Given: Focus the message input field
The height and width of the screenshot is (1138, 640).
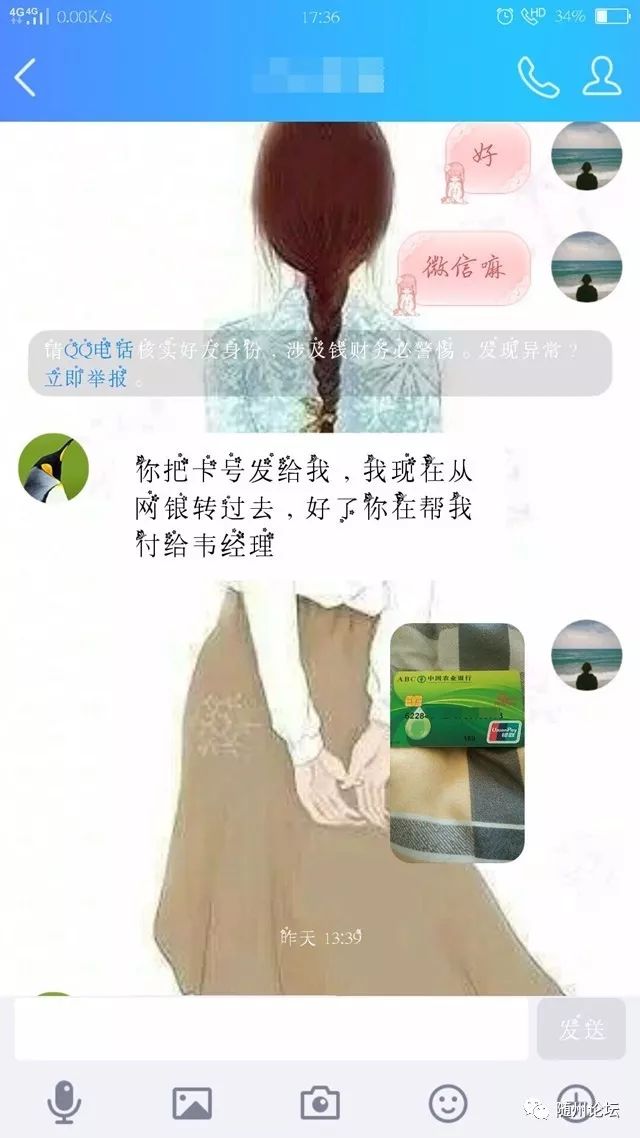Looking at the screenshot, I should (x=270, y=1029).
